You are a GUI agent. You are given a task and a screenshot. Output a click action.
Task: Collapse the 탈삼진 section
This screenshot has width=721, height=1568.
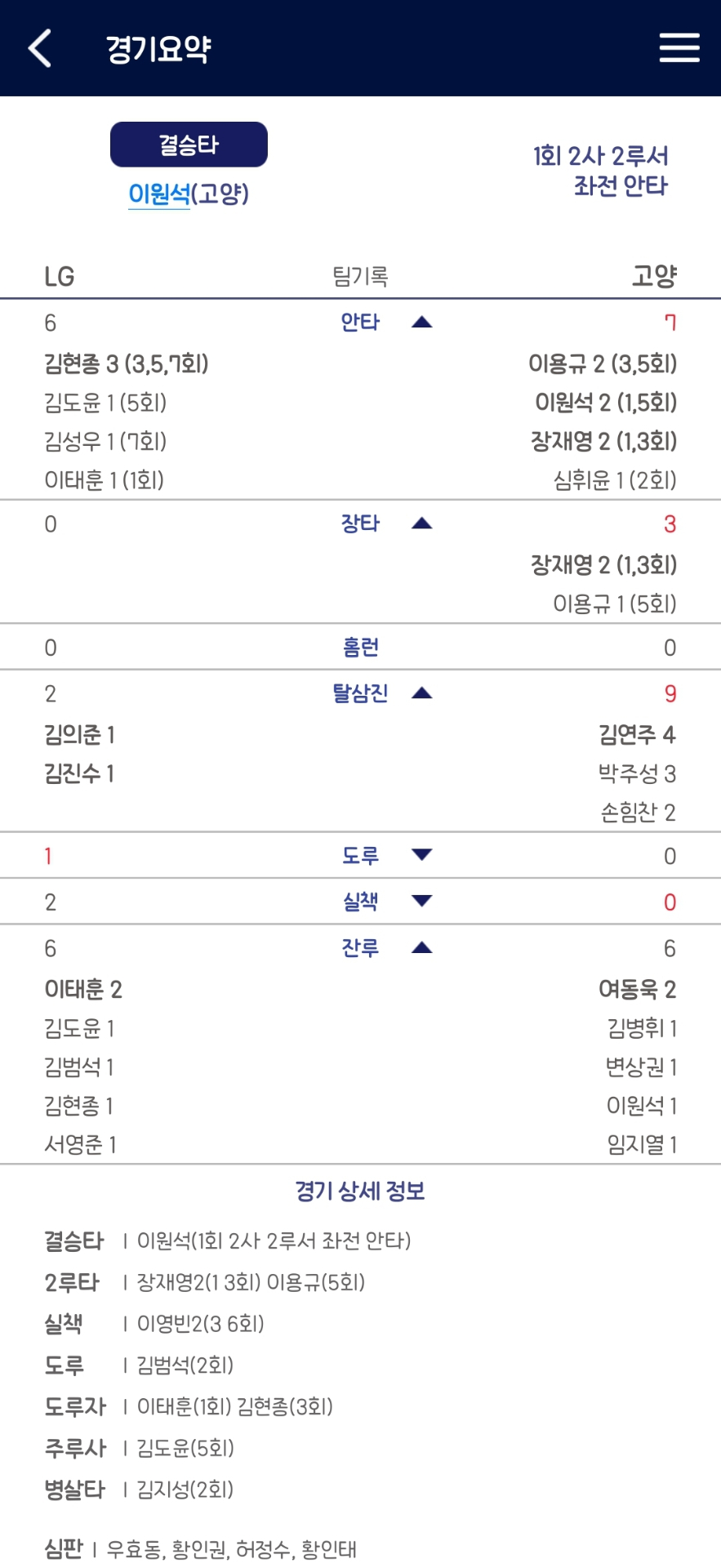tap(421, 693)
